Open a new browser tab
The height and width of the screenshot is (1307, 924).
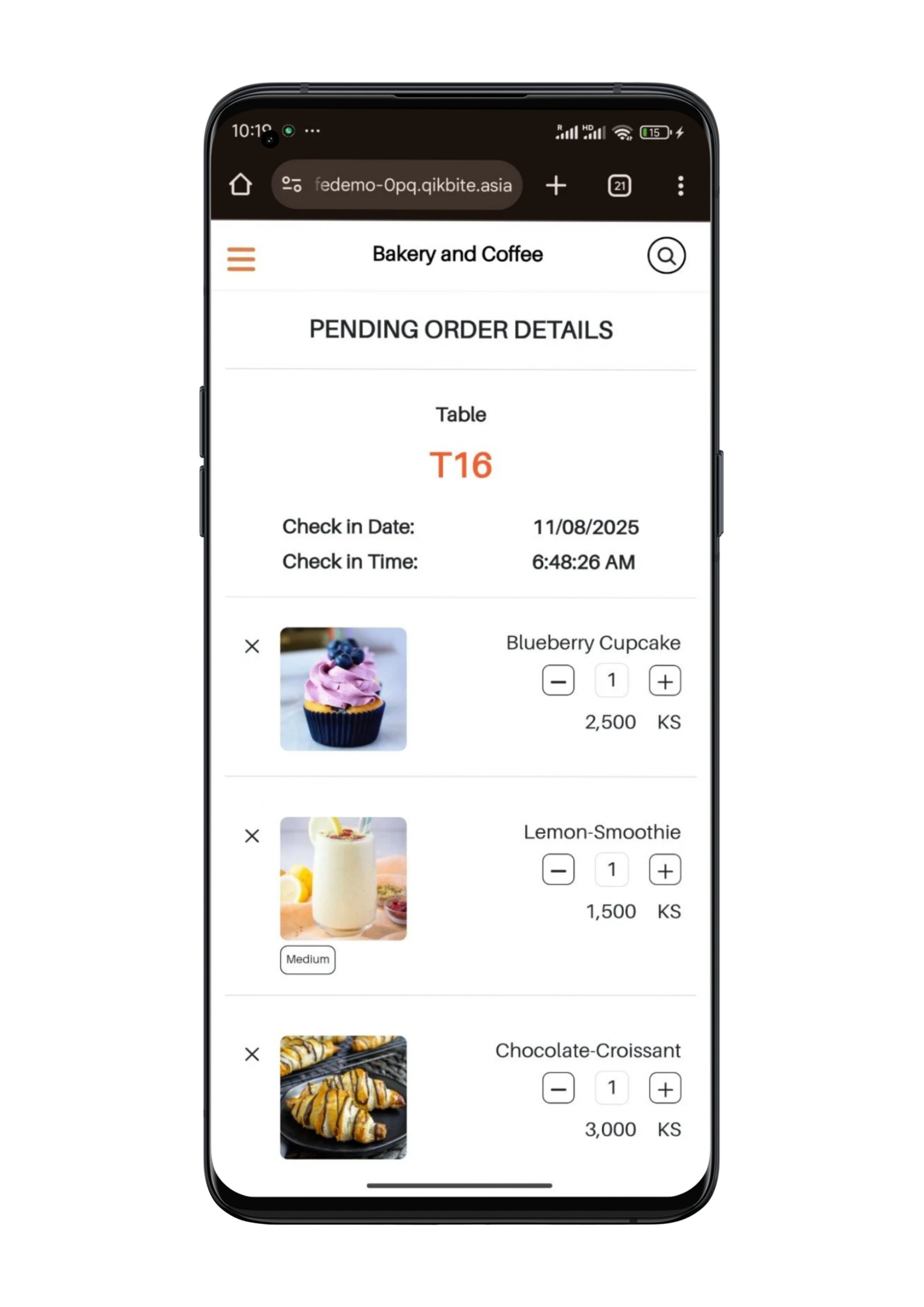point(555,186)
